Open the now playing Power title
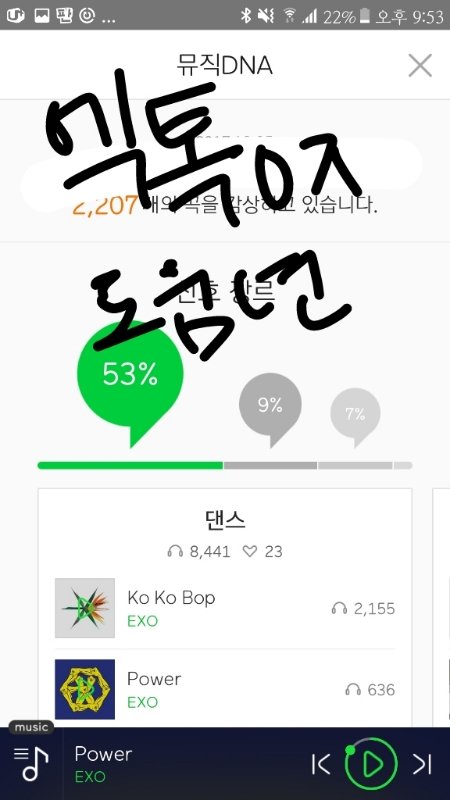This screenshot has height=800, width=450. [x=103, y=754]
